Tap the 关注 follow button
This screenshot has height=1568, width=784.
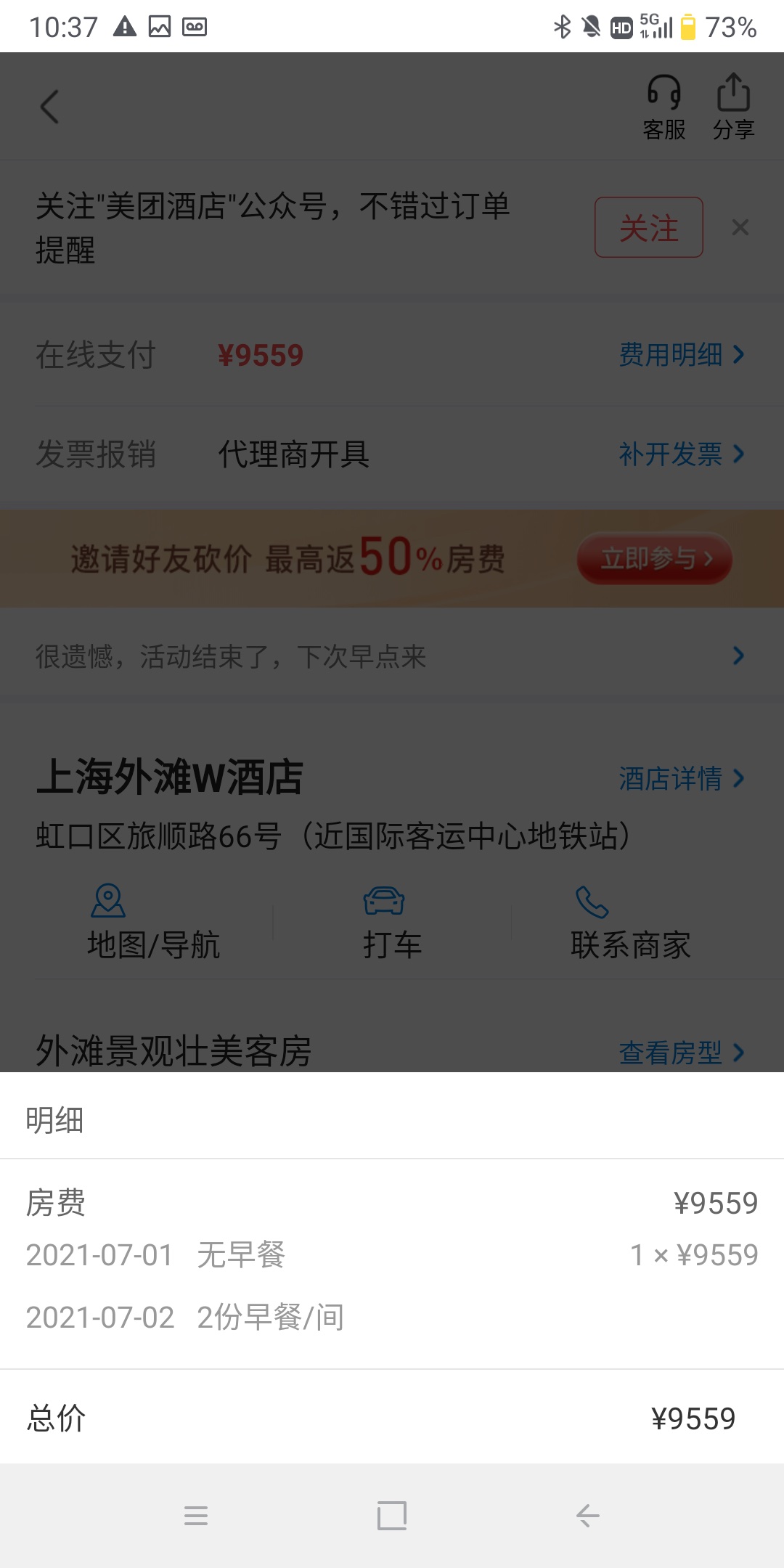pos(648,227)
